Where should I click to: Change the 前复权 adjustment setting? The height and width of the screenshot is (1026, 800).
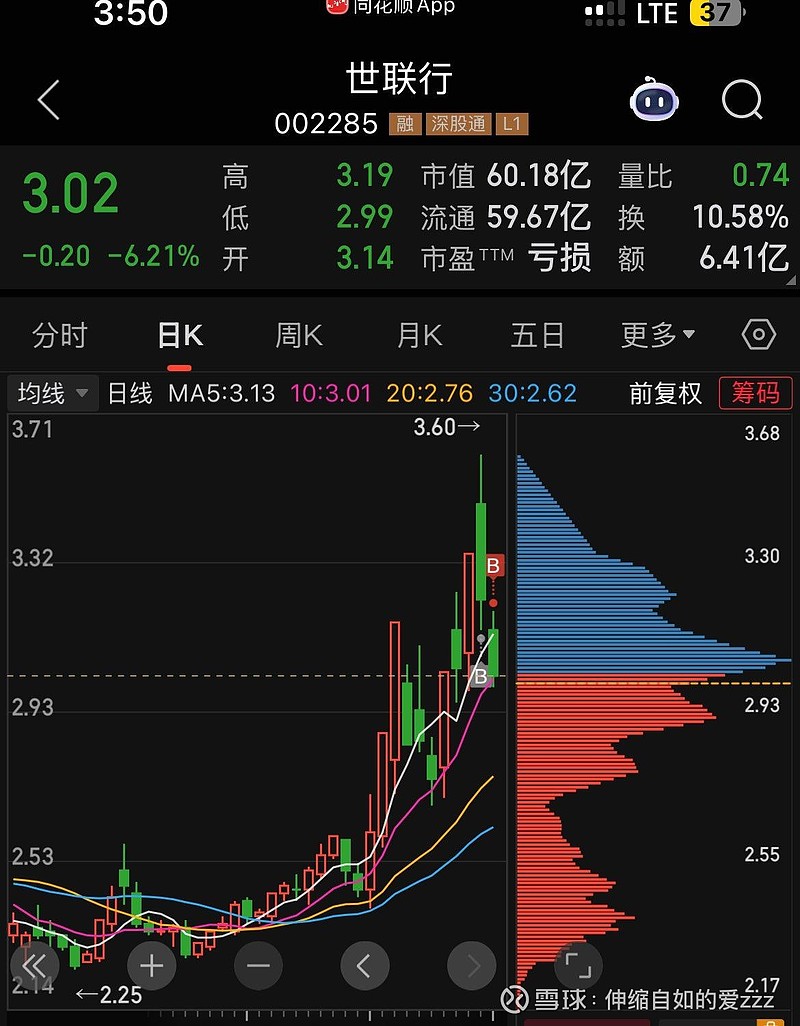click(665, 394)
